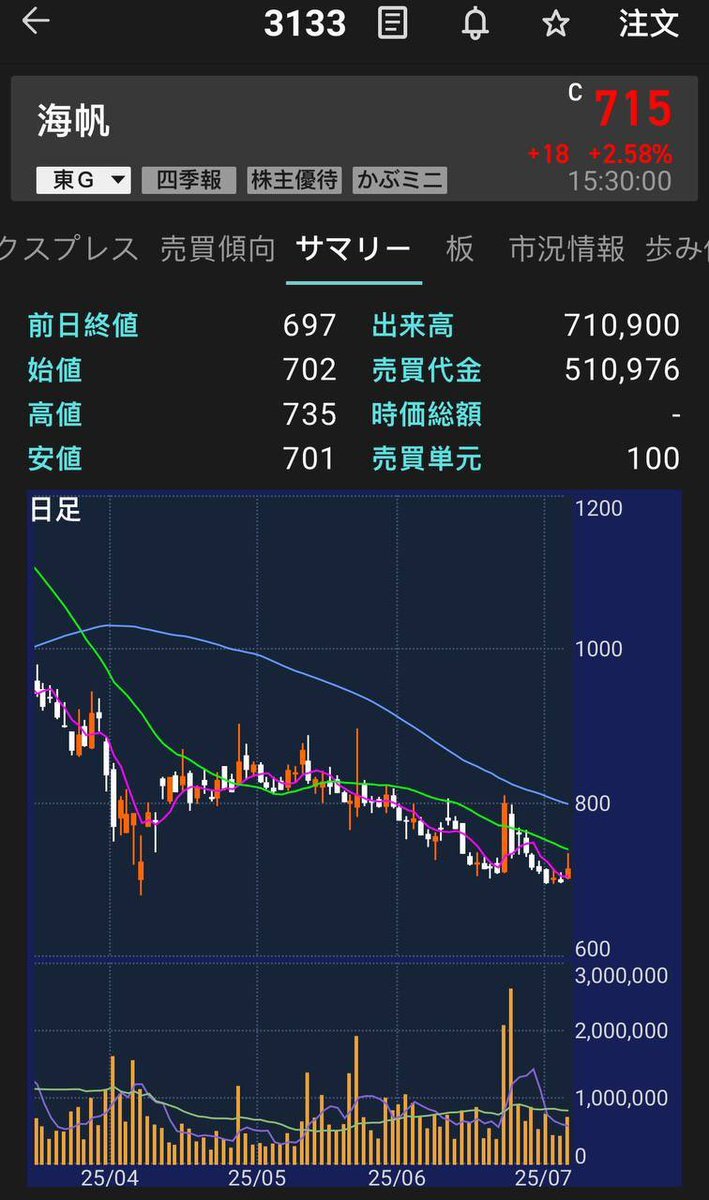Open the alert bell for 3133

coord(475,23)
